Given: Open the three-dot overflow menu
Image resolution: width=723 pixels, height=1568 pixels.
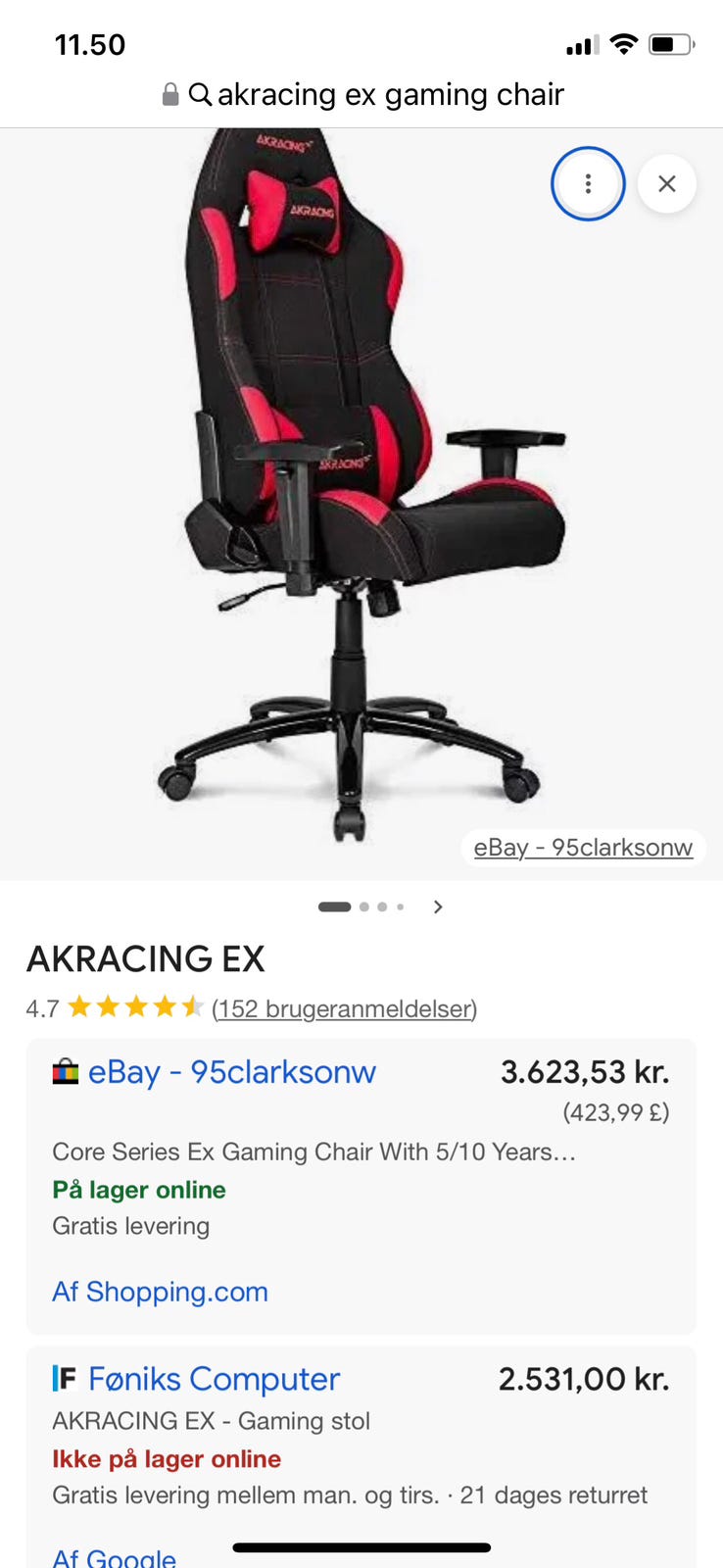Looking at the screenshot, I should [588, 183].
